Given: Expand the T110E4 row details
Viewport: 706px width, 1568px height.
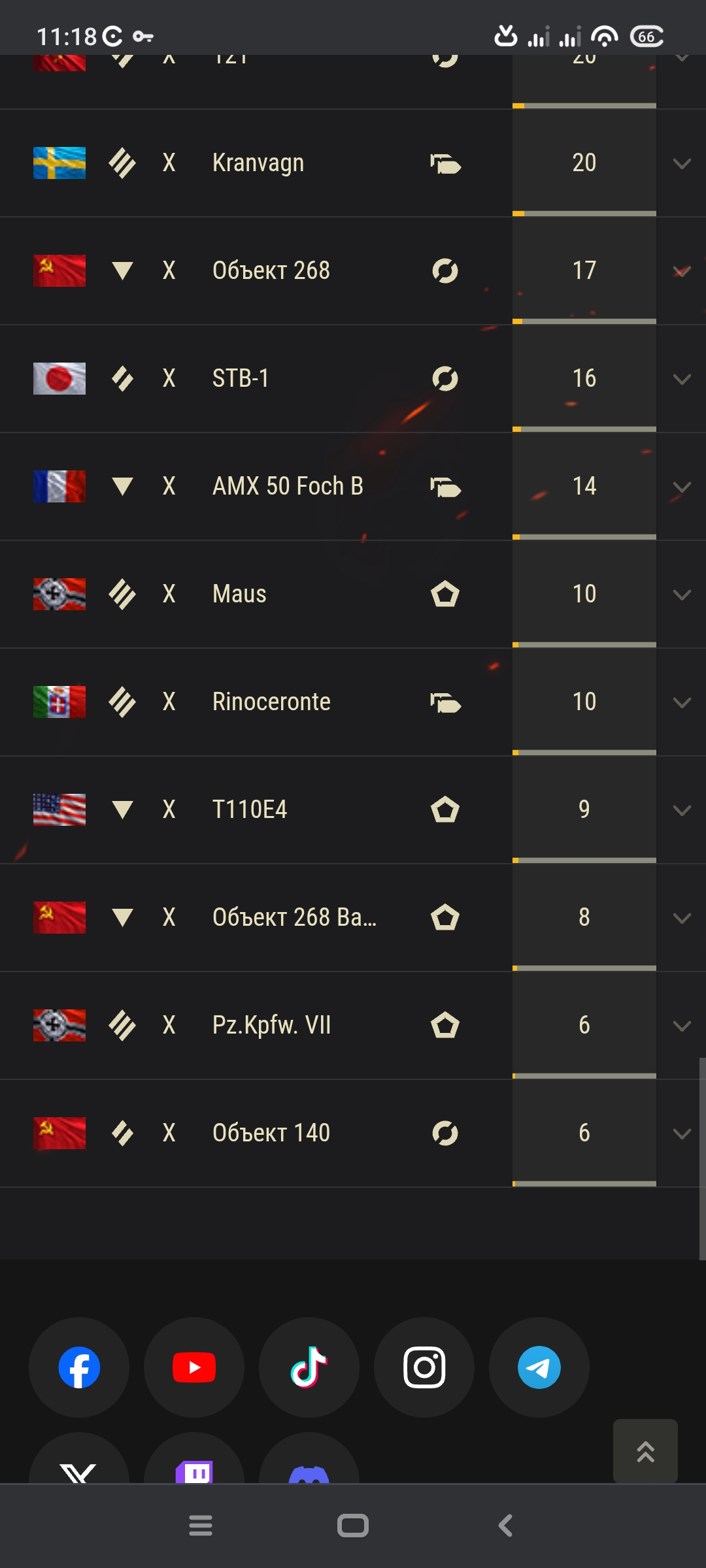Looking at the screenshot, I should 682,810.
